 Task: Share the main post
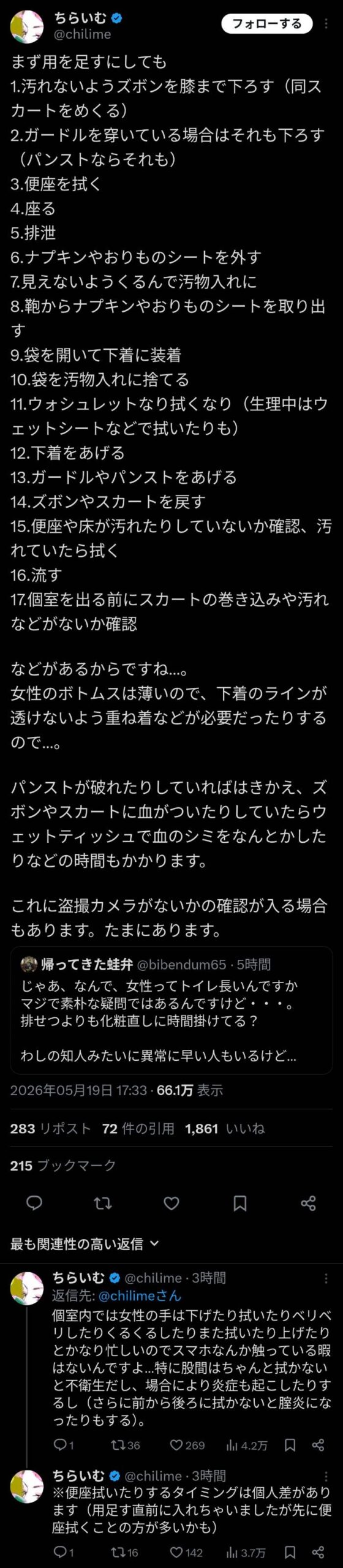(x=309, y=1203)
